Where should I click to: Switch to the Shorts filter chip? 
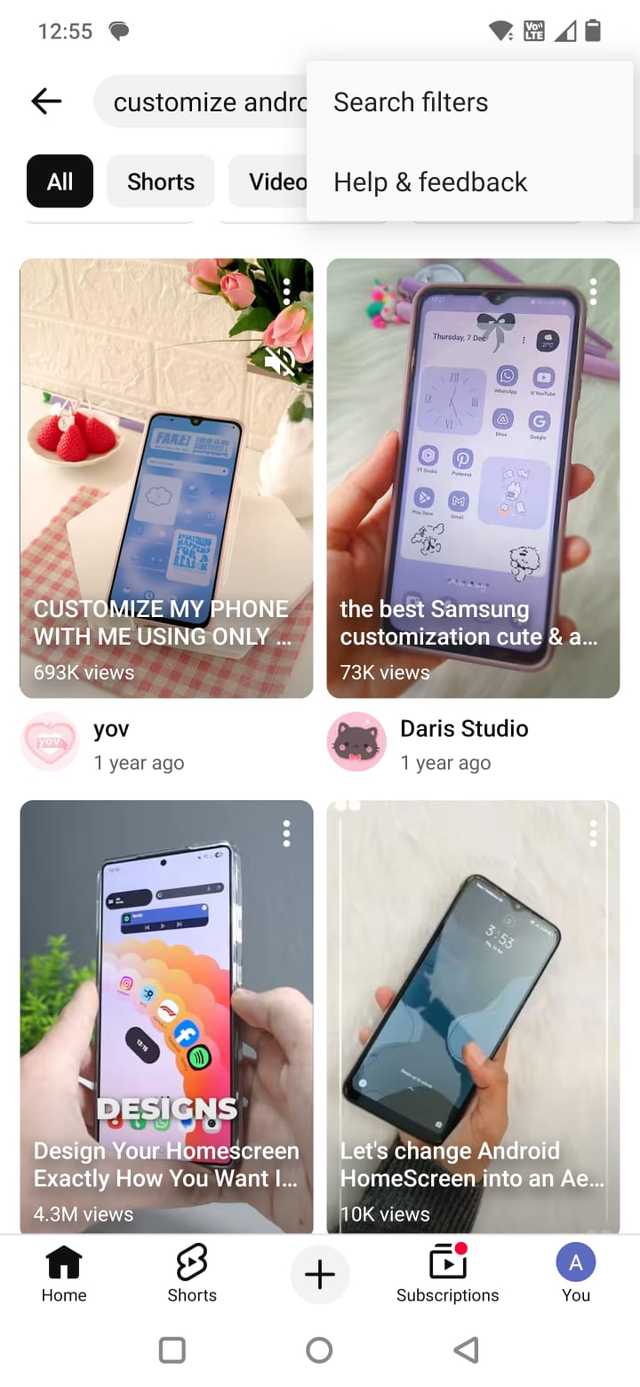(160, 181)
